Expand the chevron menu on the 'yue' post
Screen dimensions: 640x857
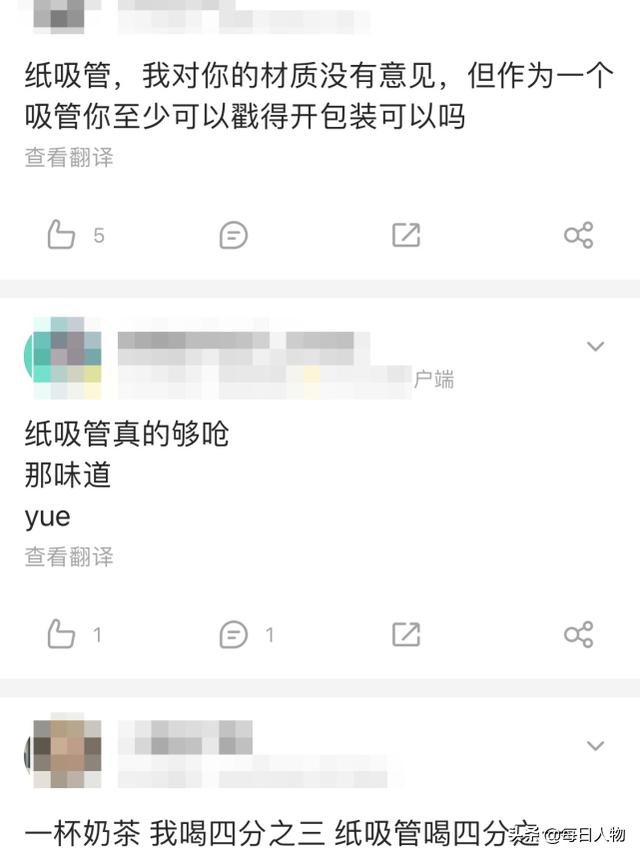[x=595, y=347]
